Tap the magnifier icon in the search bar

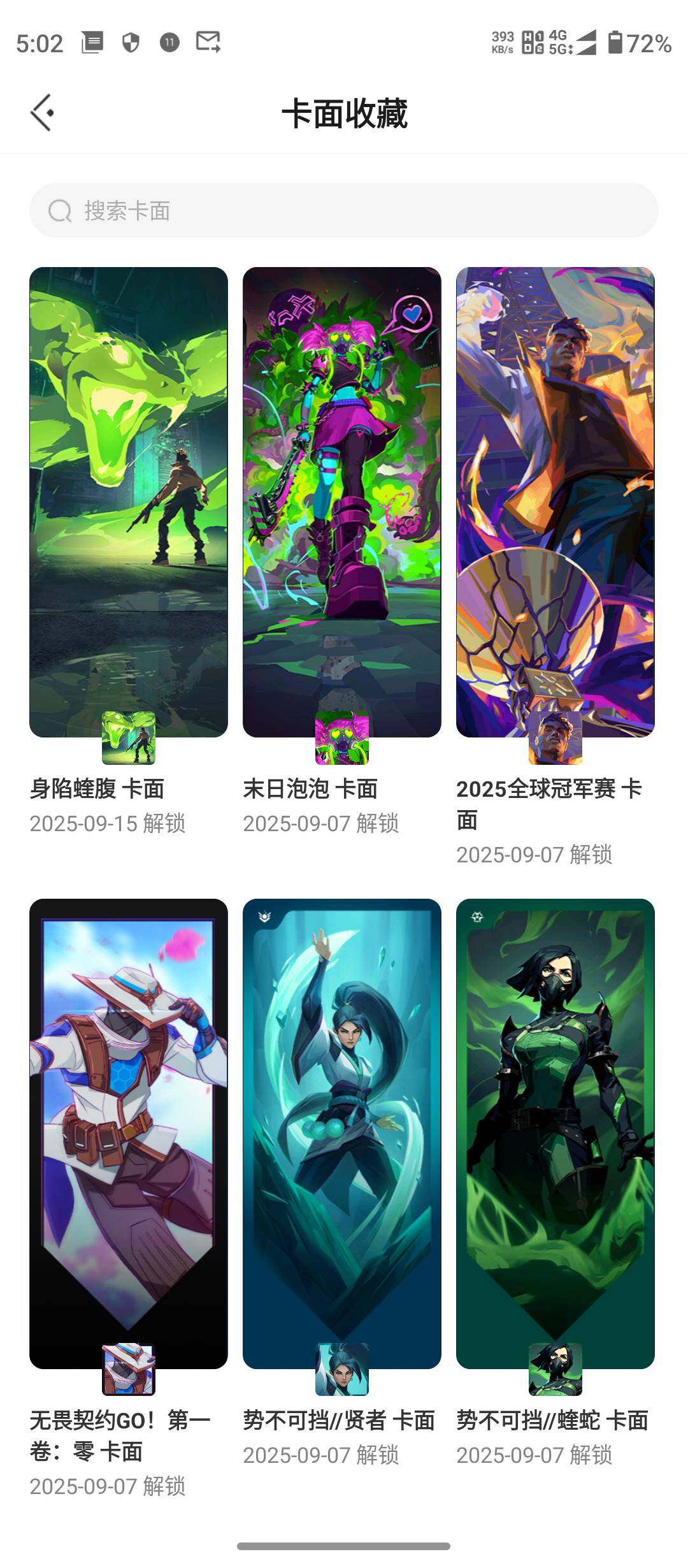[59, 210]
